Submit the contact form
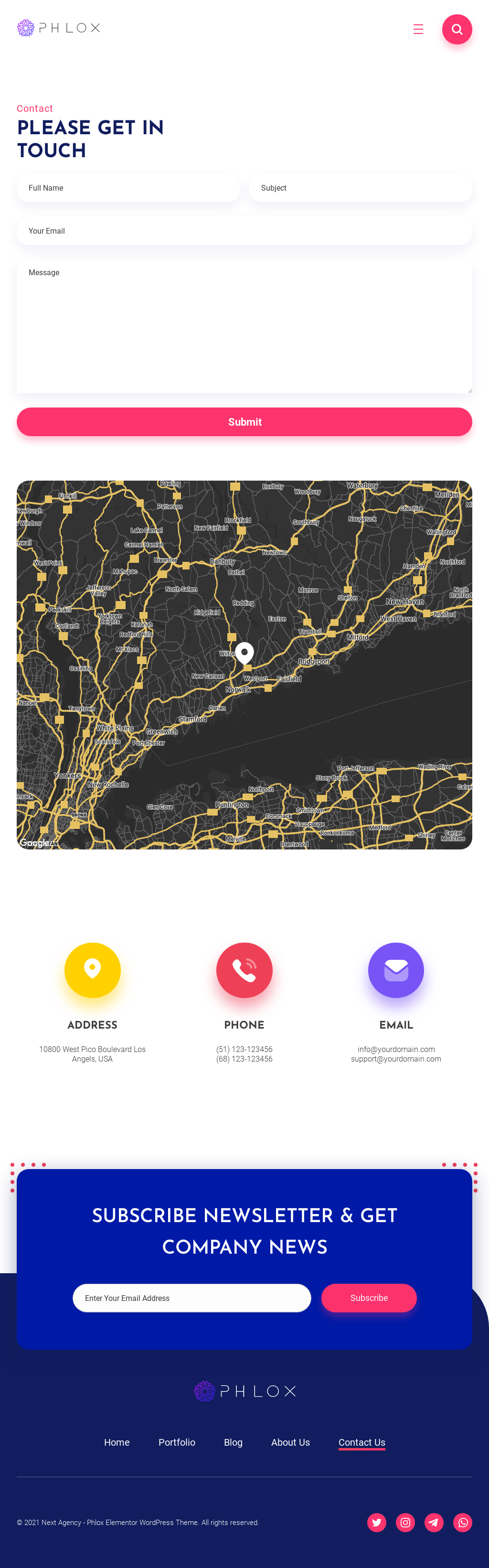This screenshot has height=1568, width=489. pos(244,422)
